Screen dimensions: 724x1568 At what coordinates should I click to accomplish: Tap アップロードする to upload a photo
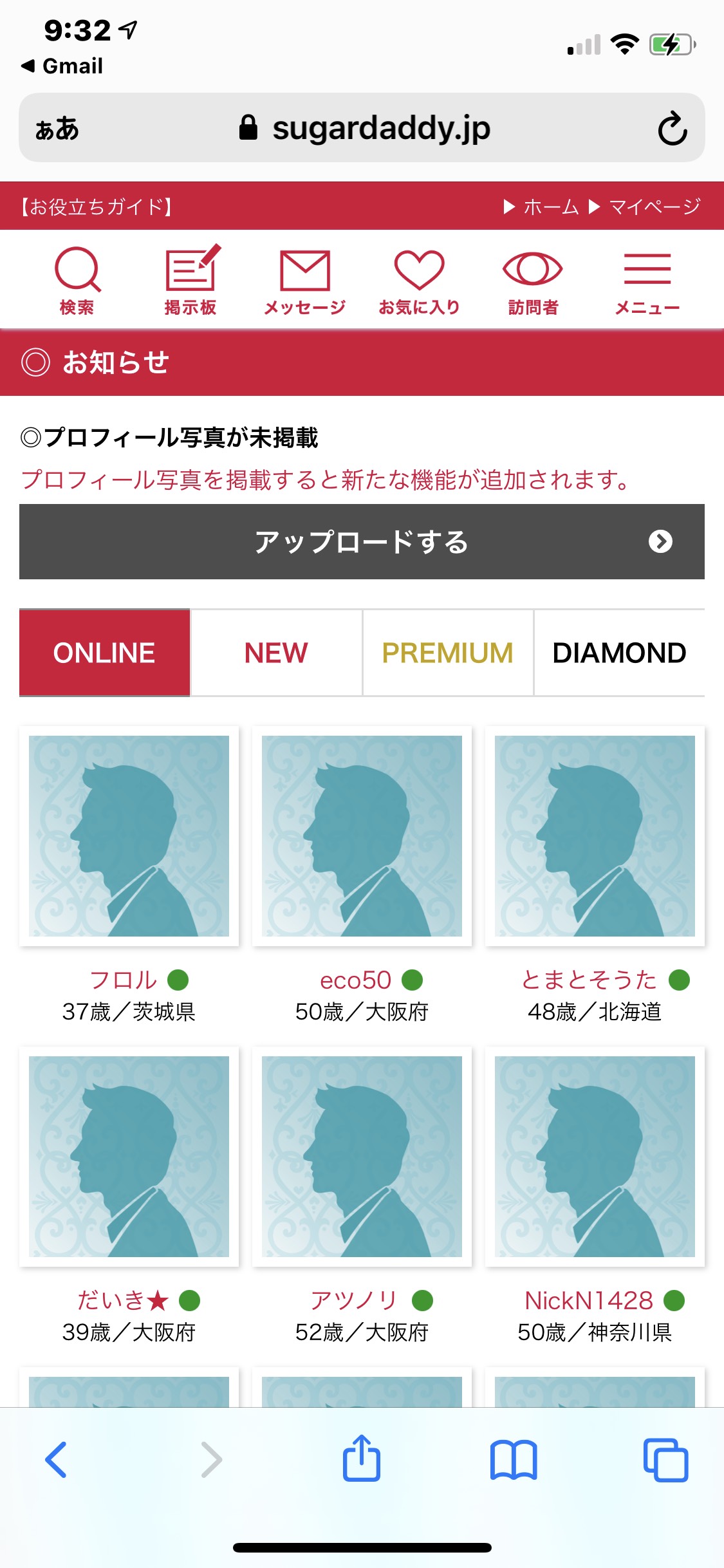(x=362, y=541)
